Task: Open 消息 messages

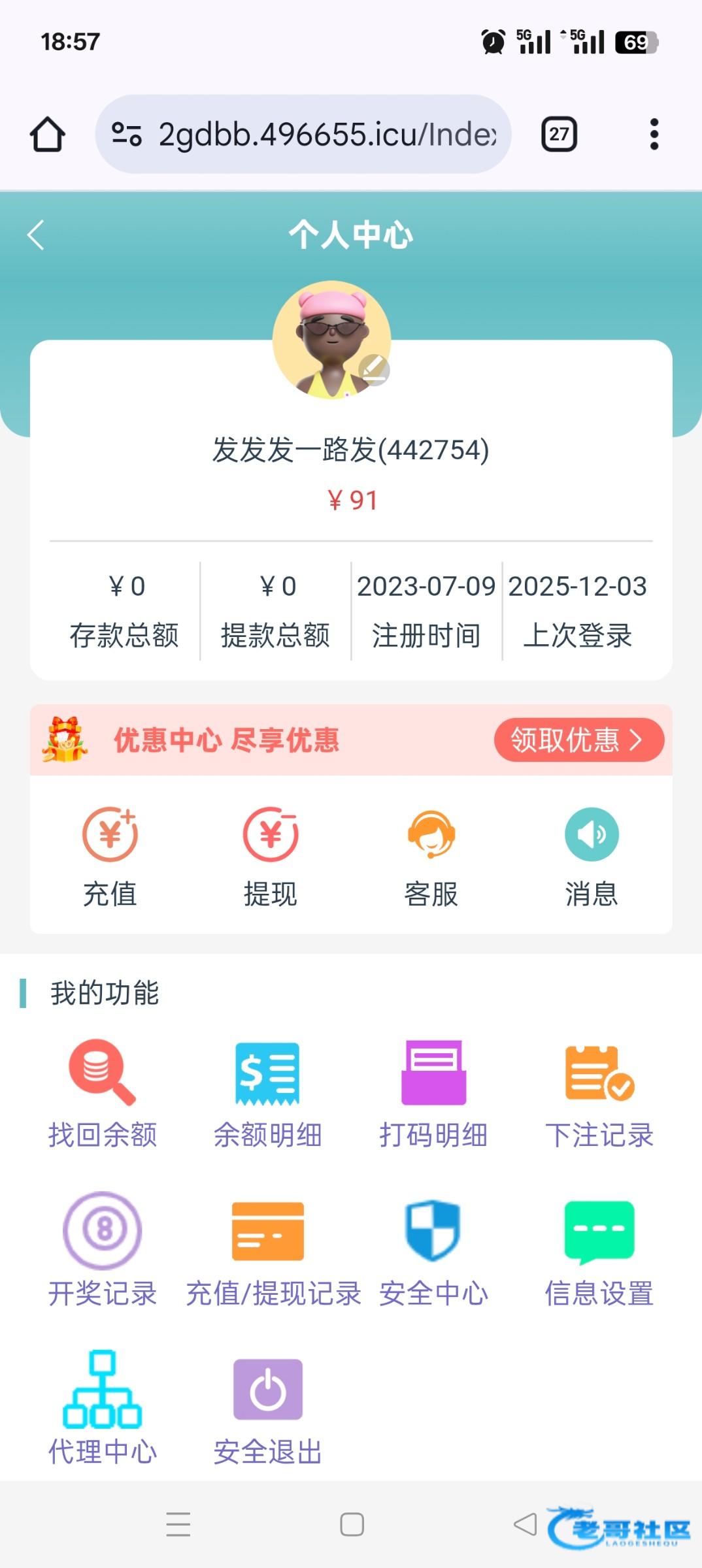Action: [x=591, y=857]
